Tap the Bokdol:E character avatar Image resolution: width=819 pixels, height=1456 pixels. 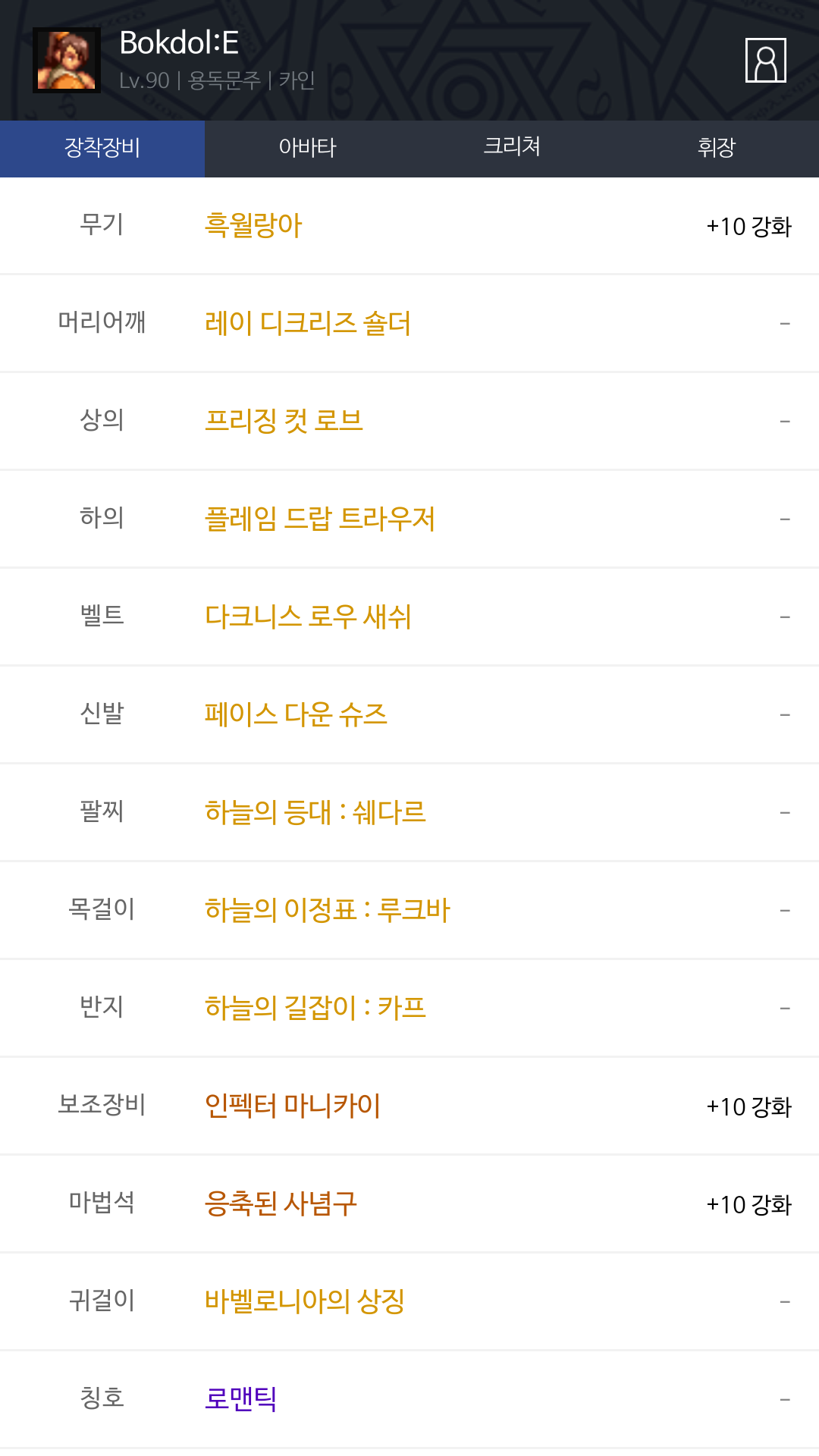coord(67,61)
